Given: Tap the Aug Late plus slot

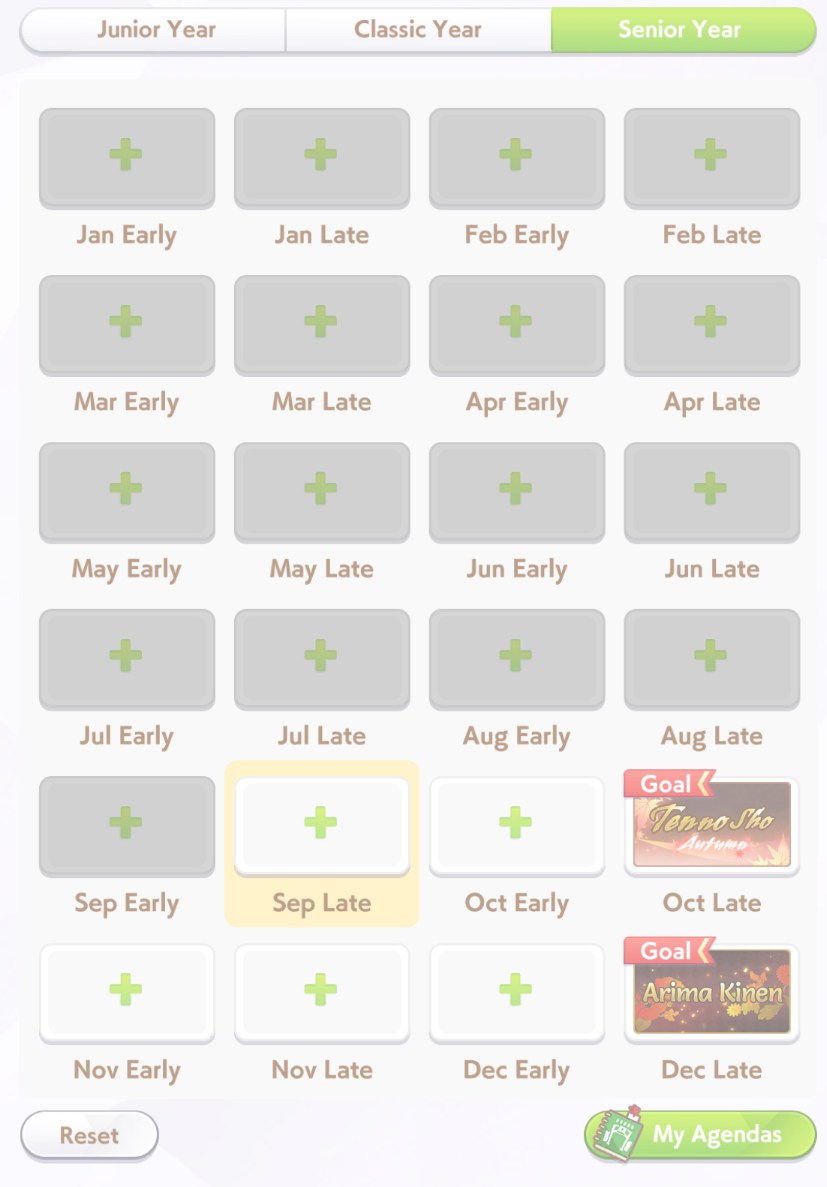Looking at the screenshot, I should tap(711, 657).
